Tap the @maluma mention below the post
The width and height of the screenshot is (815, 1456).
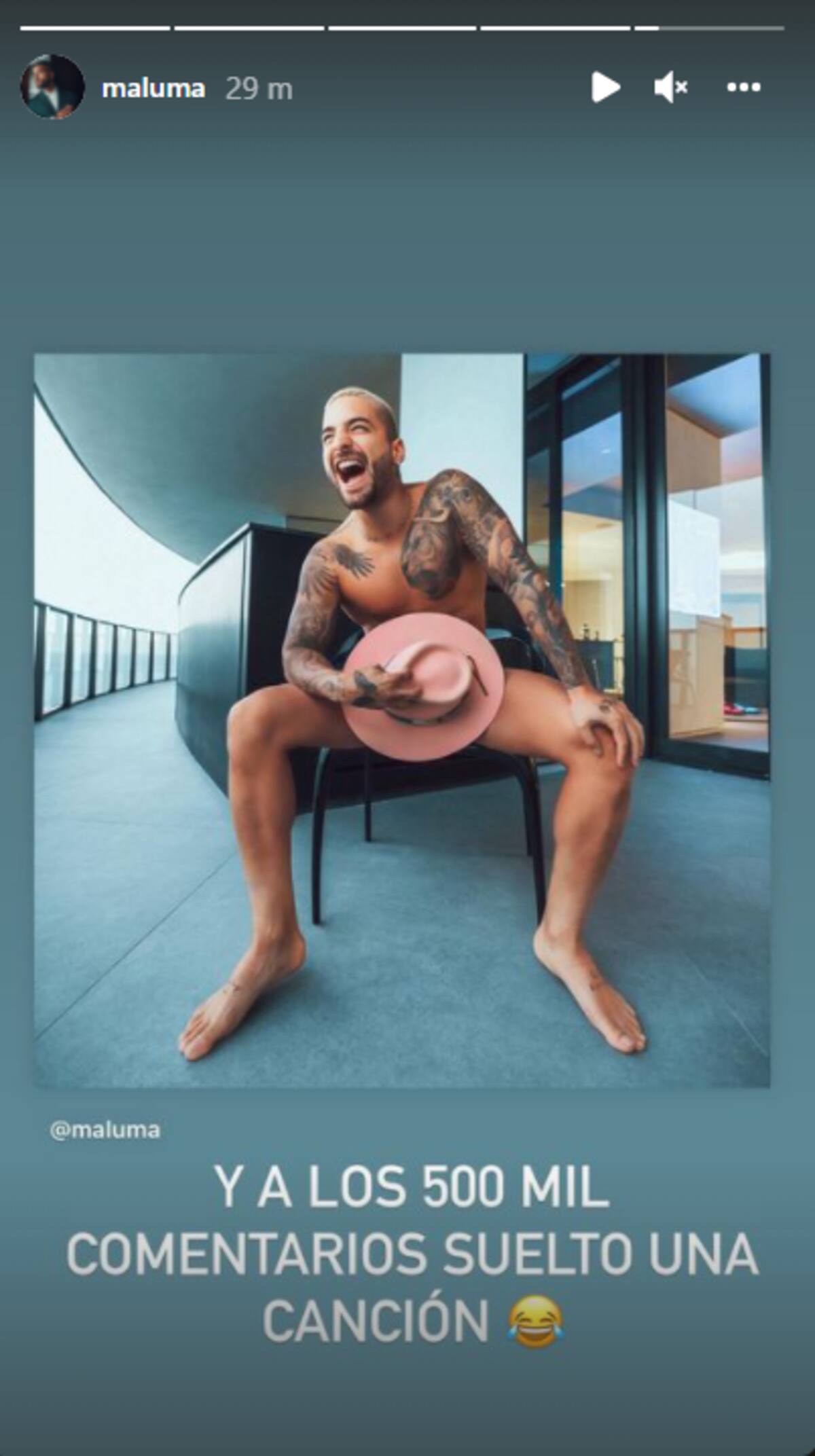point(105,1130)
